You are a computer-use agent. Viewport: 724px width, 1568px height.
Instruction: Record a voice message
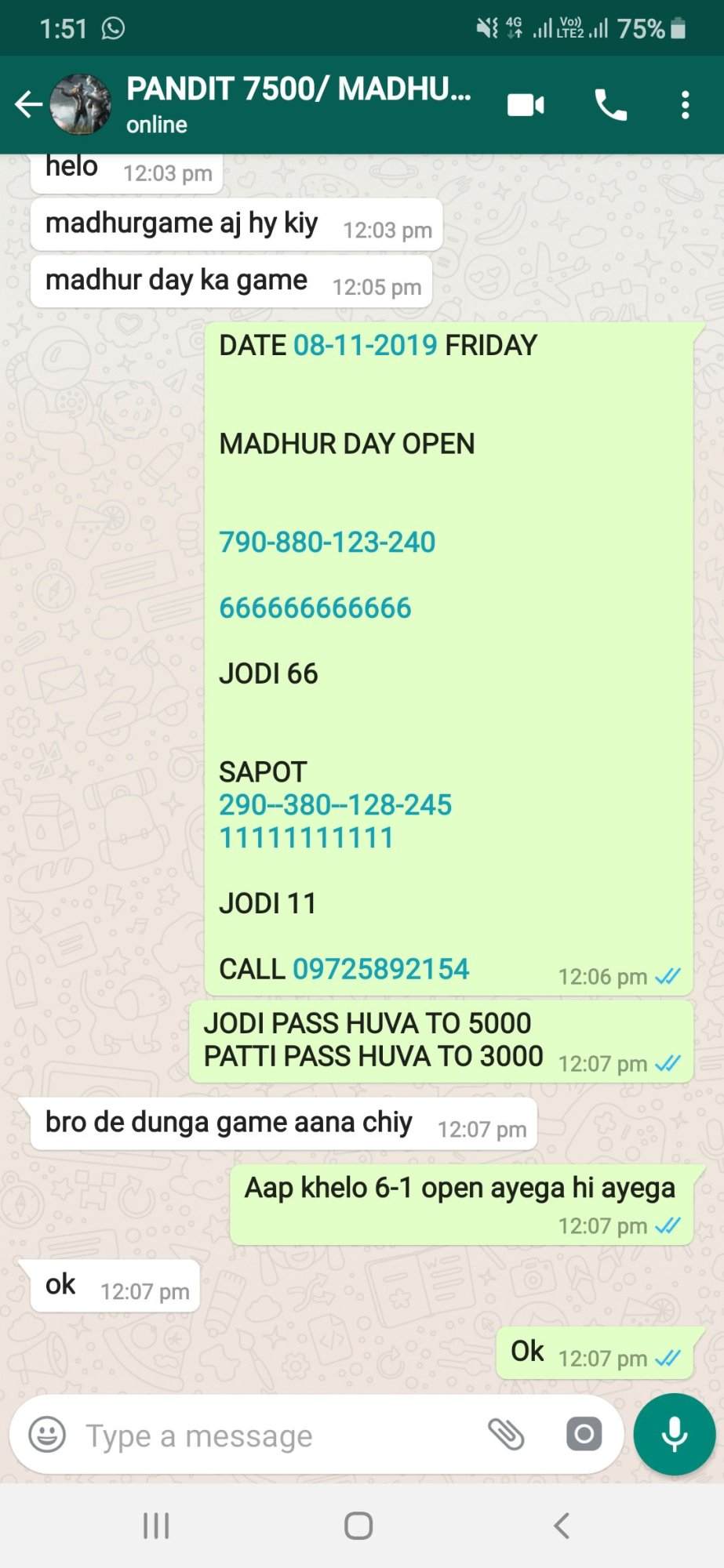(675, 1435)
